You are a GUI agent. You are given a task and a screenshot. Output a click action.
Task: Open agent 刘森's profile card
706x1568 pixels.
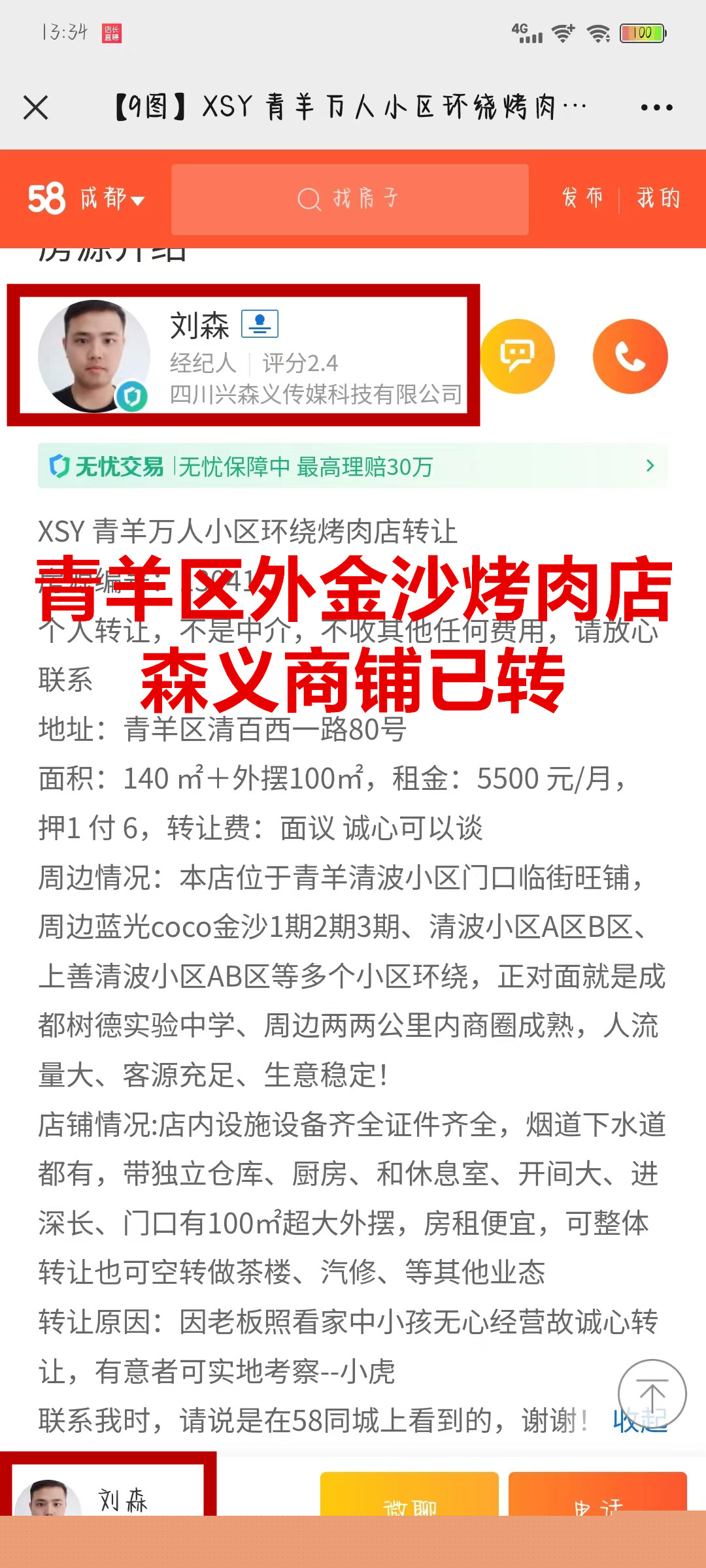(243, 355)
